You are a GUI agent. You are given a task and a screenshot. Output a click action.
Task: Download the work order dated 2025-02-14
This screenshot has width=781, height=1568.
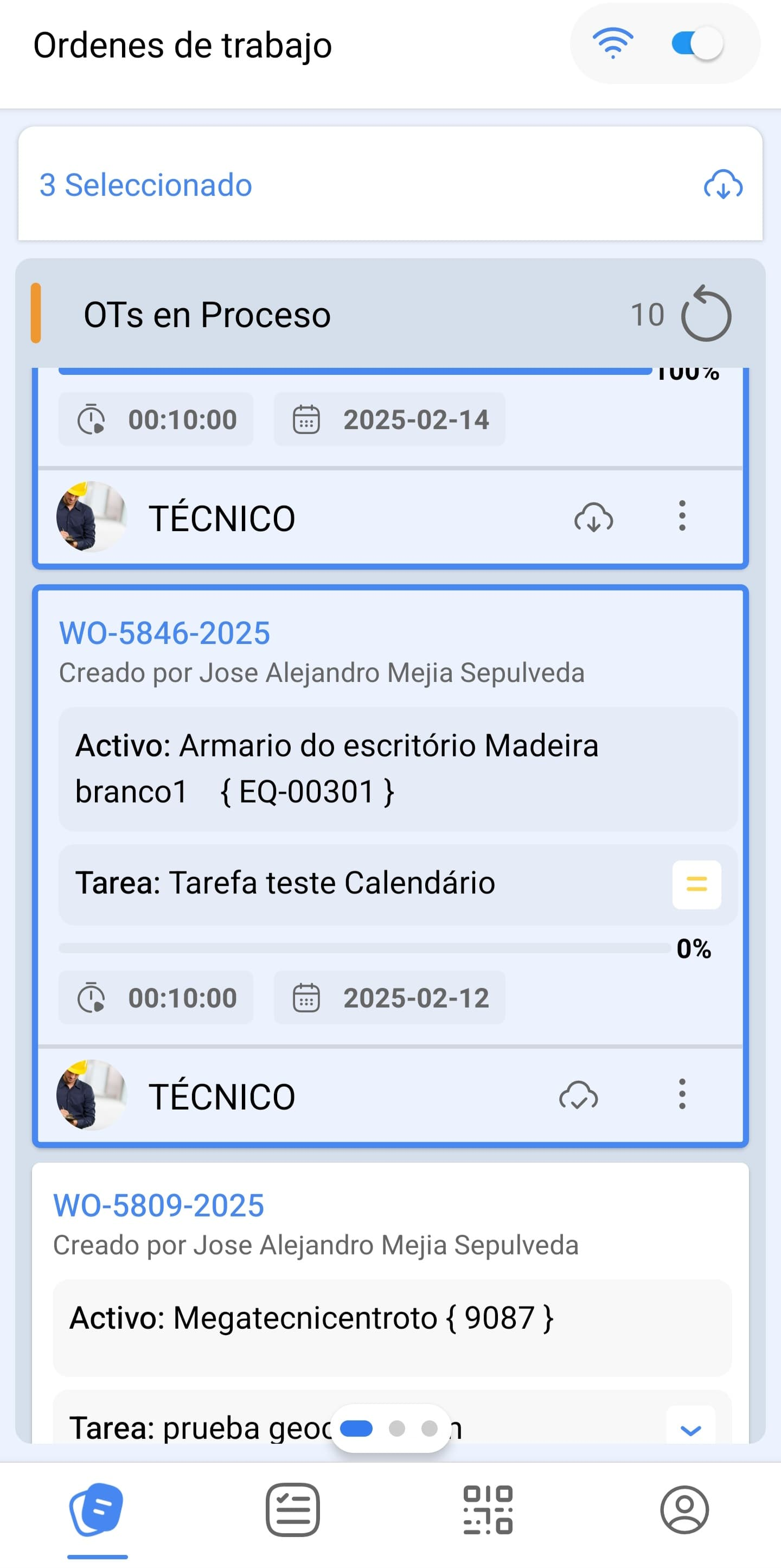[x=594, y=518]
